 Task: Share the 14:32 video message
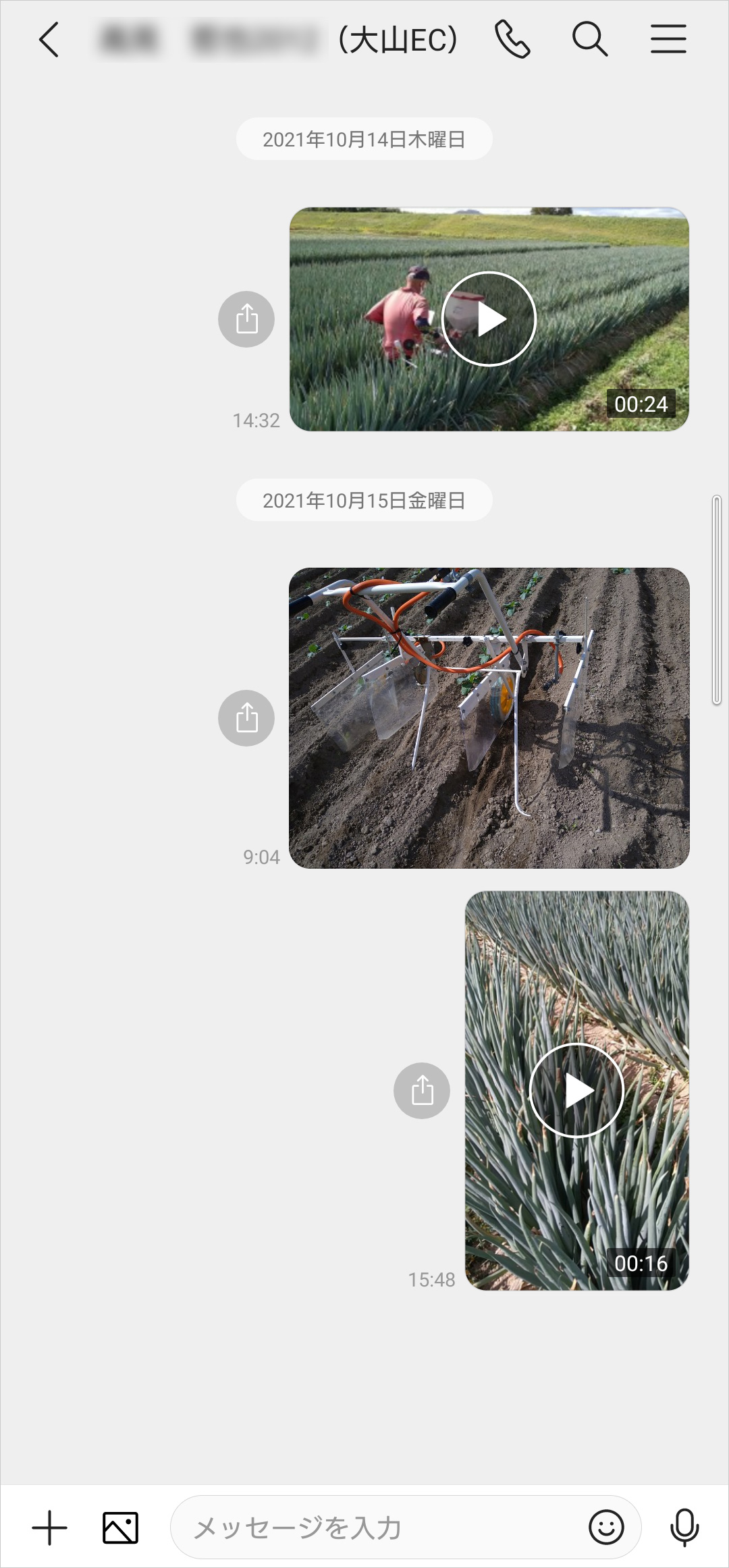click(x=246, y=319)
